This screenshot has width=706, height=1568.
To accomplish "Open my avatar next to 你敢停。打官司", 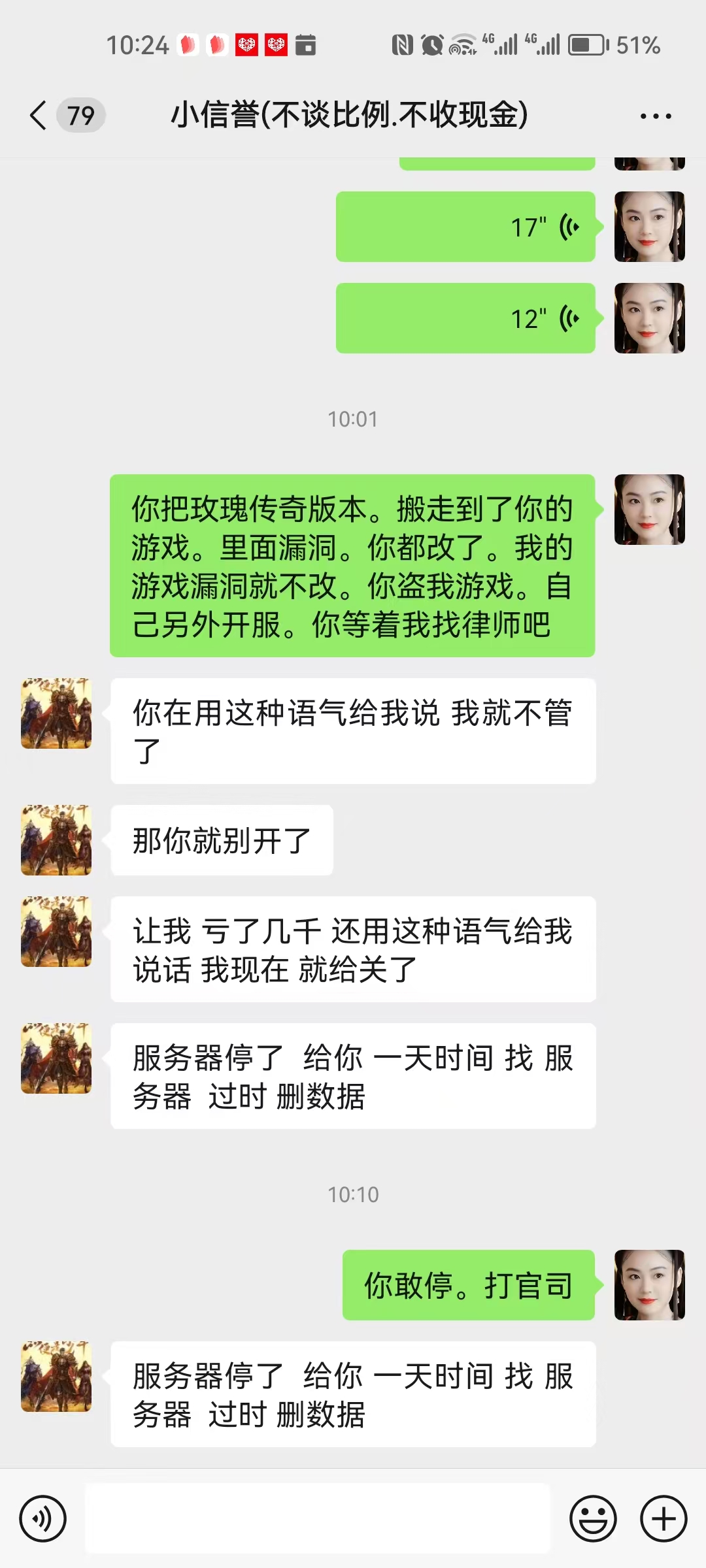I will click(649, 1285).
